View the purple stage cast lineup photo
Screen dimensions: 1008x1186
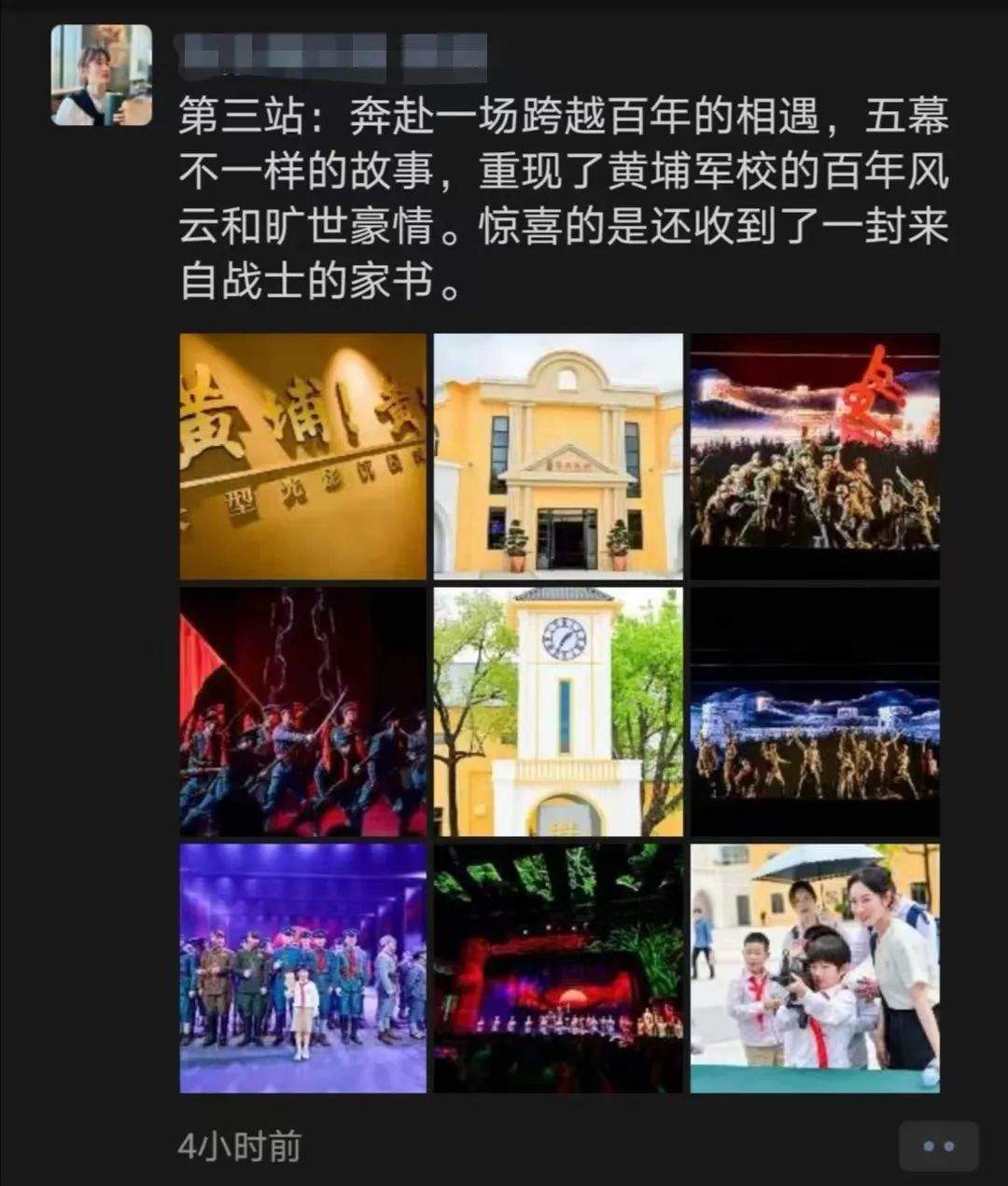(302, 968)
